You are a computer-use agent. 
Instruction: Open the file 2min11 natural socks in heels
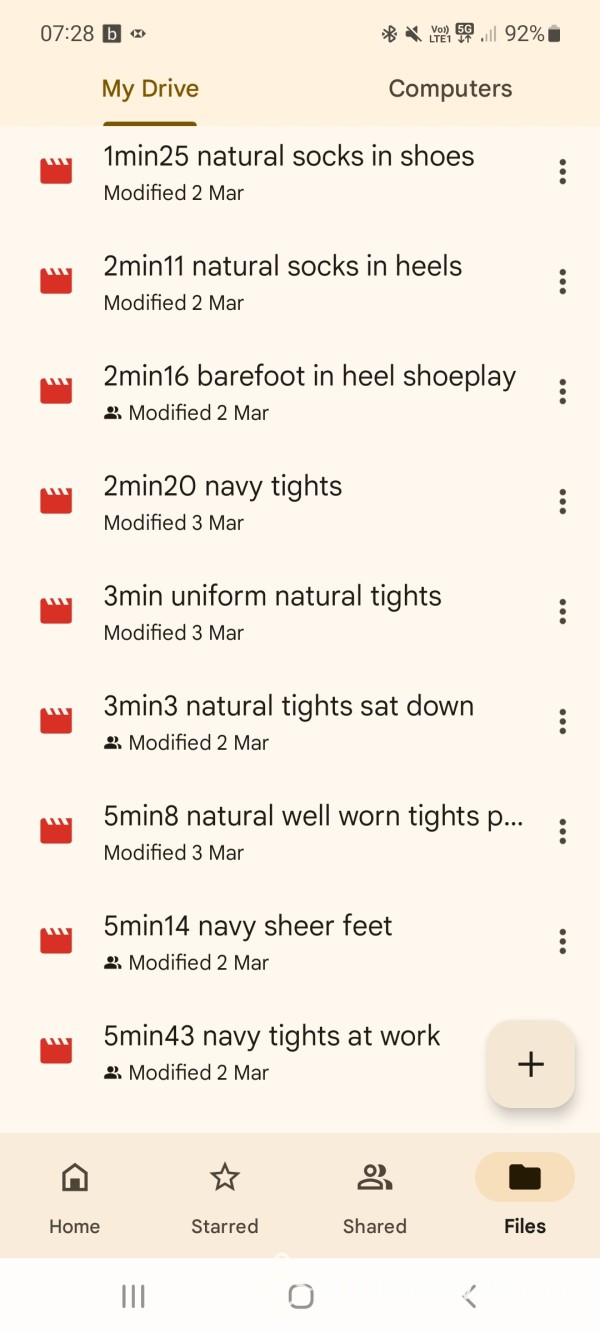click(x=300, y=281)
